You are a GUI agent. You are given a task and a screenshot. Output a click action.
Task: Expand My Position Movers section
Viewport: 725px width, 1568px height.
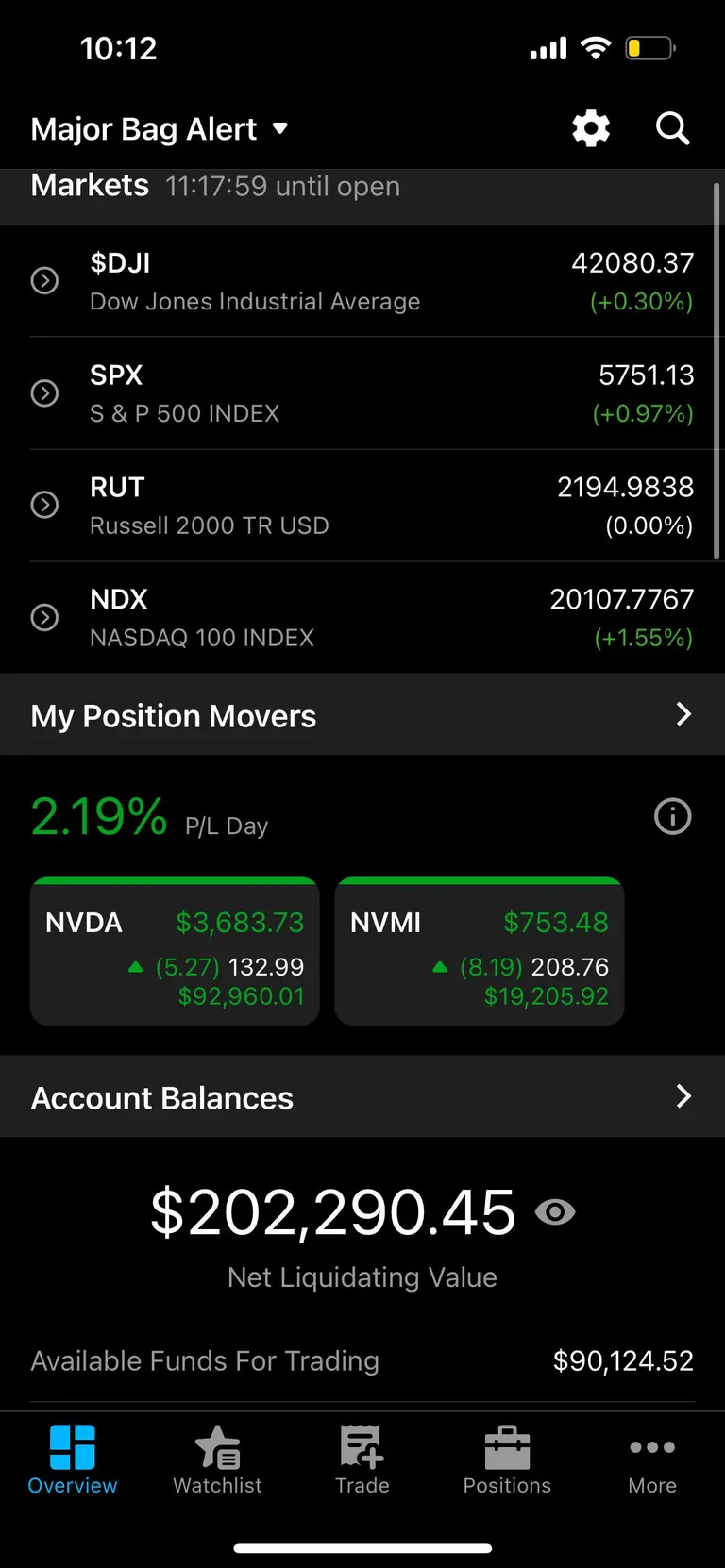[x=683, y=715]
